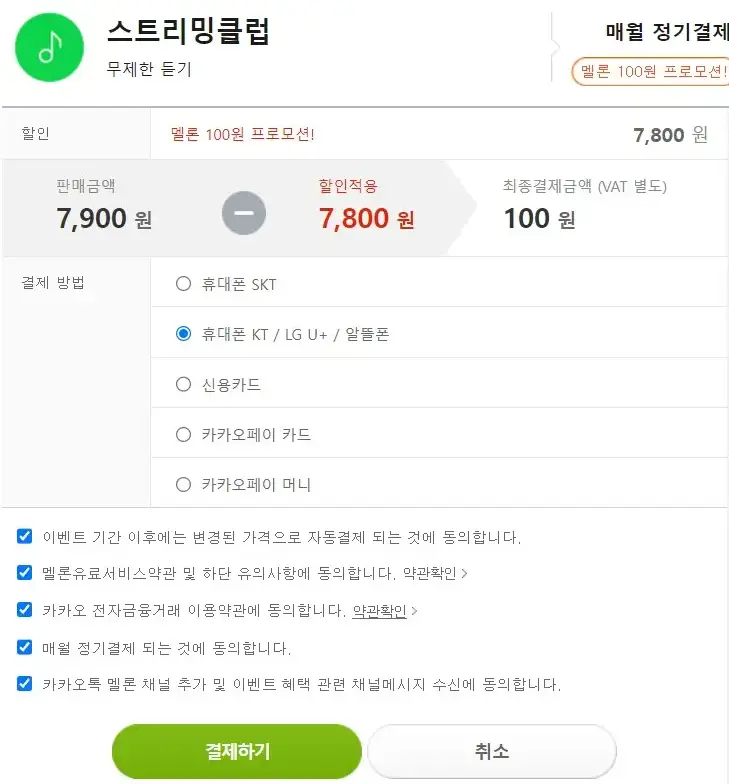The width and height of the screenshot is (729, 784).
Task: Select 카카오페이 머니 payment option
Action: click(x=183, y=485)
